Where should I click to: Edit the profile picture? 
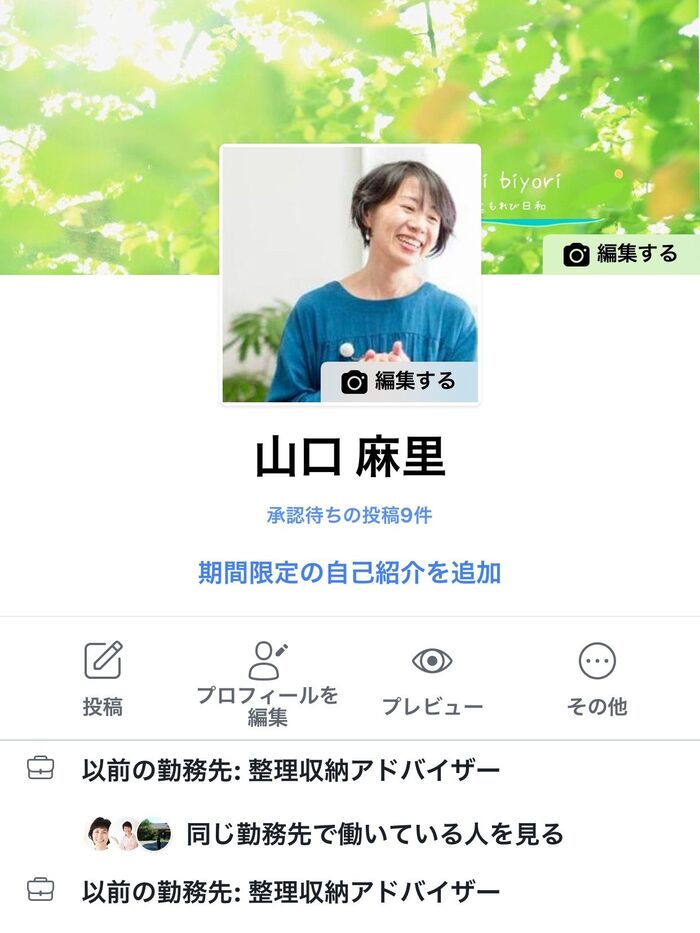click(x=398, y=381)
